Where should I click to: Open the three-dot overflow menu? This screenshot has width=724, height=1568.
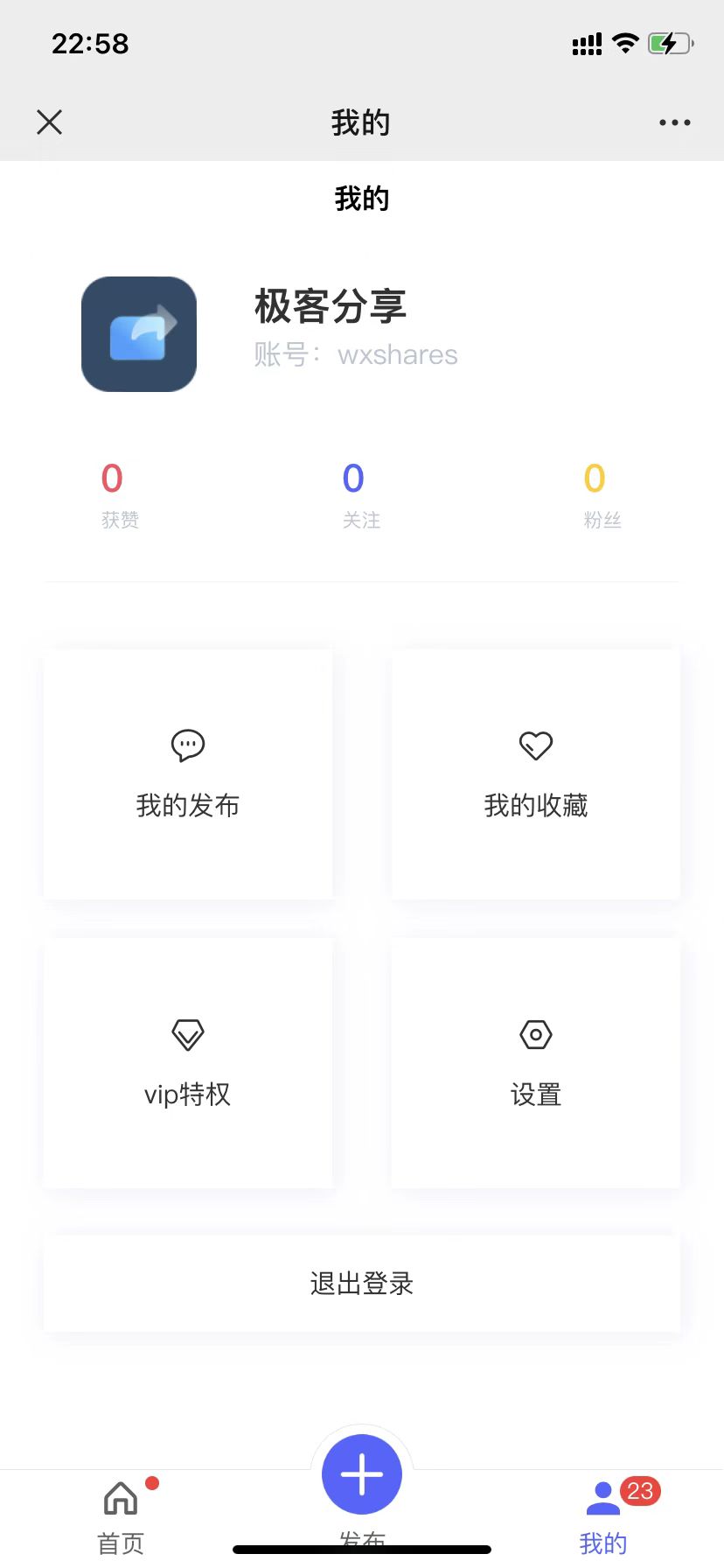click(674, 122)
